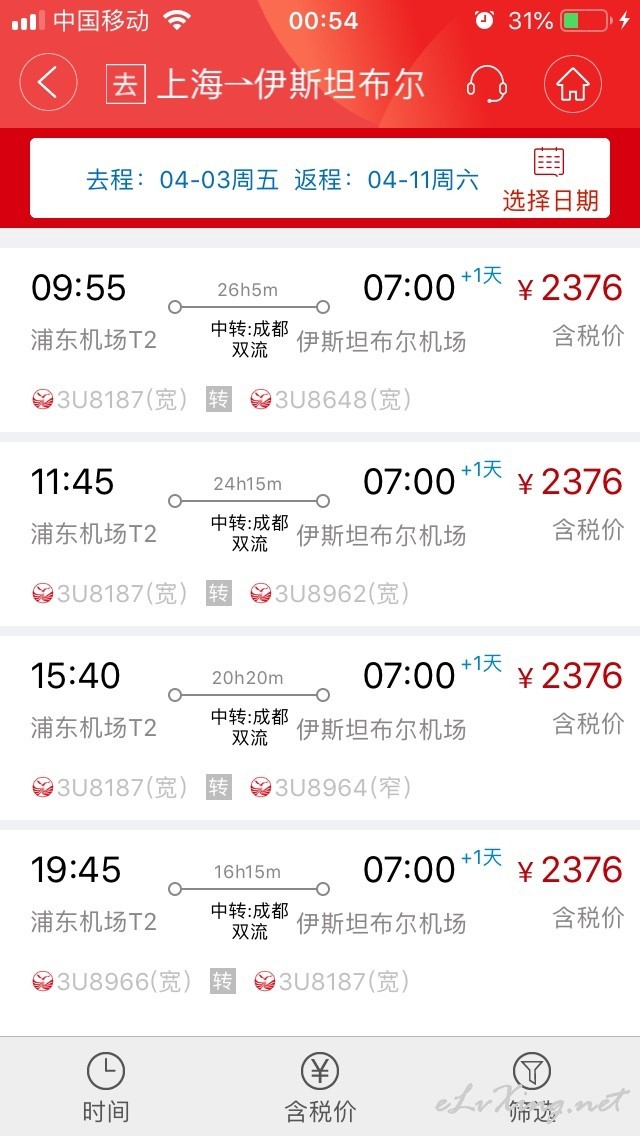This screenshot has width=640, height=1136.
Task: Select the 09:55 departure flight
Action: coord(320,340)
